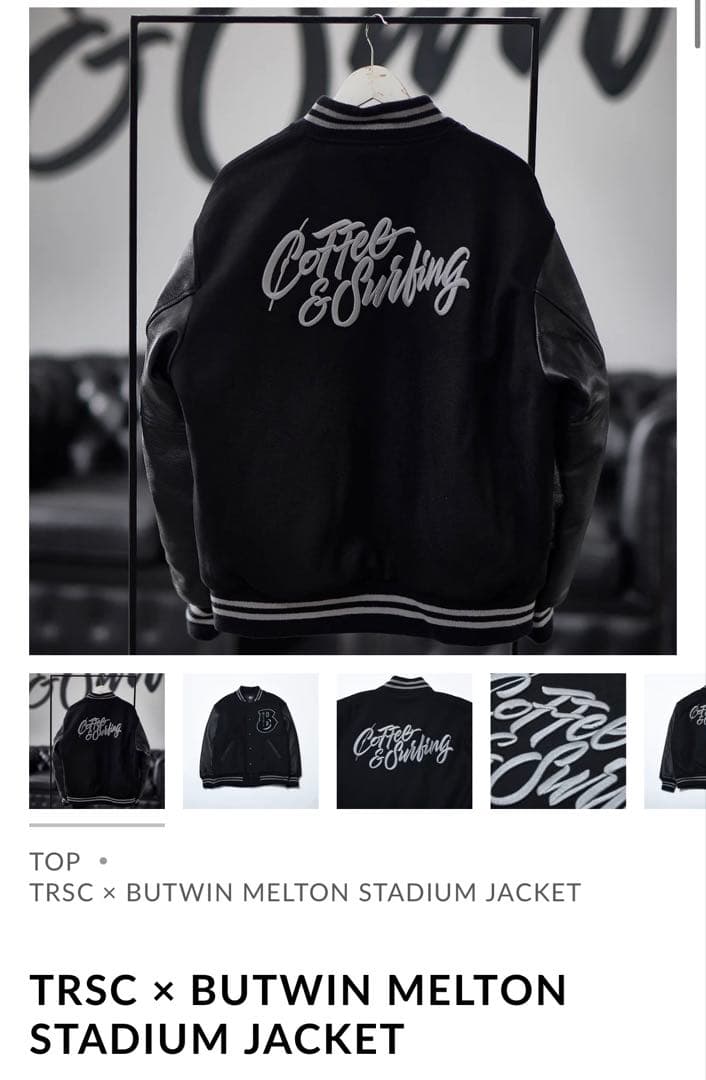The image size is (706, 1080).
Task: Open the main jacket product image
Action: click(x=352, y=331)
